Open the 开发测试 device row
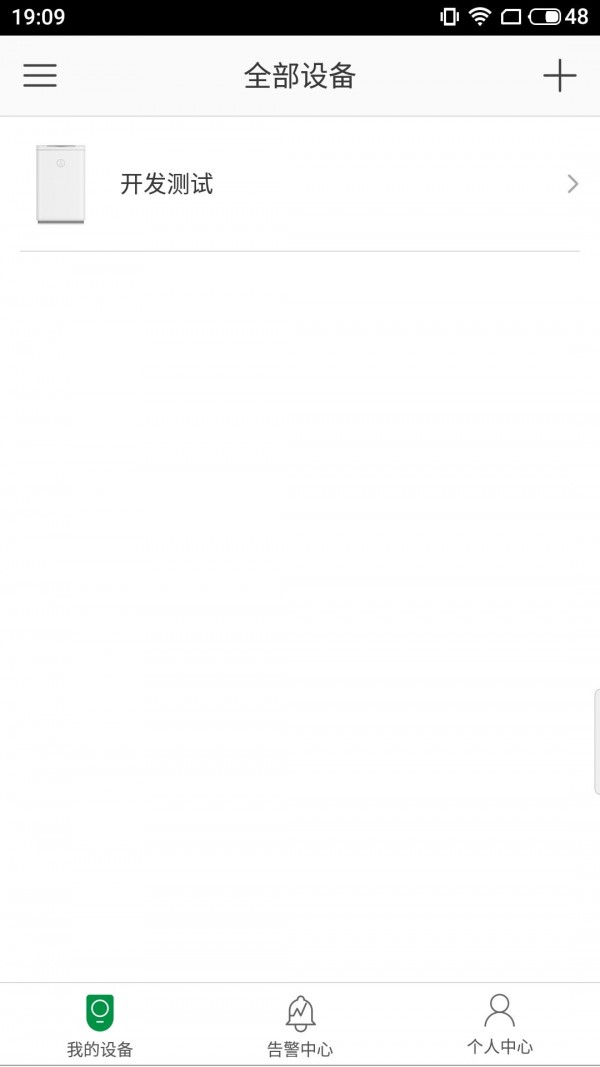 (x=300, y=184)
